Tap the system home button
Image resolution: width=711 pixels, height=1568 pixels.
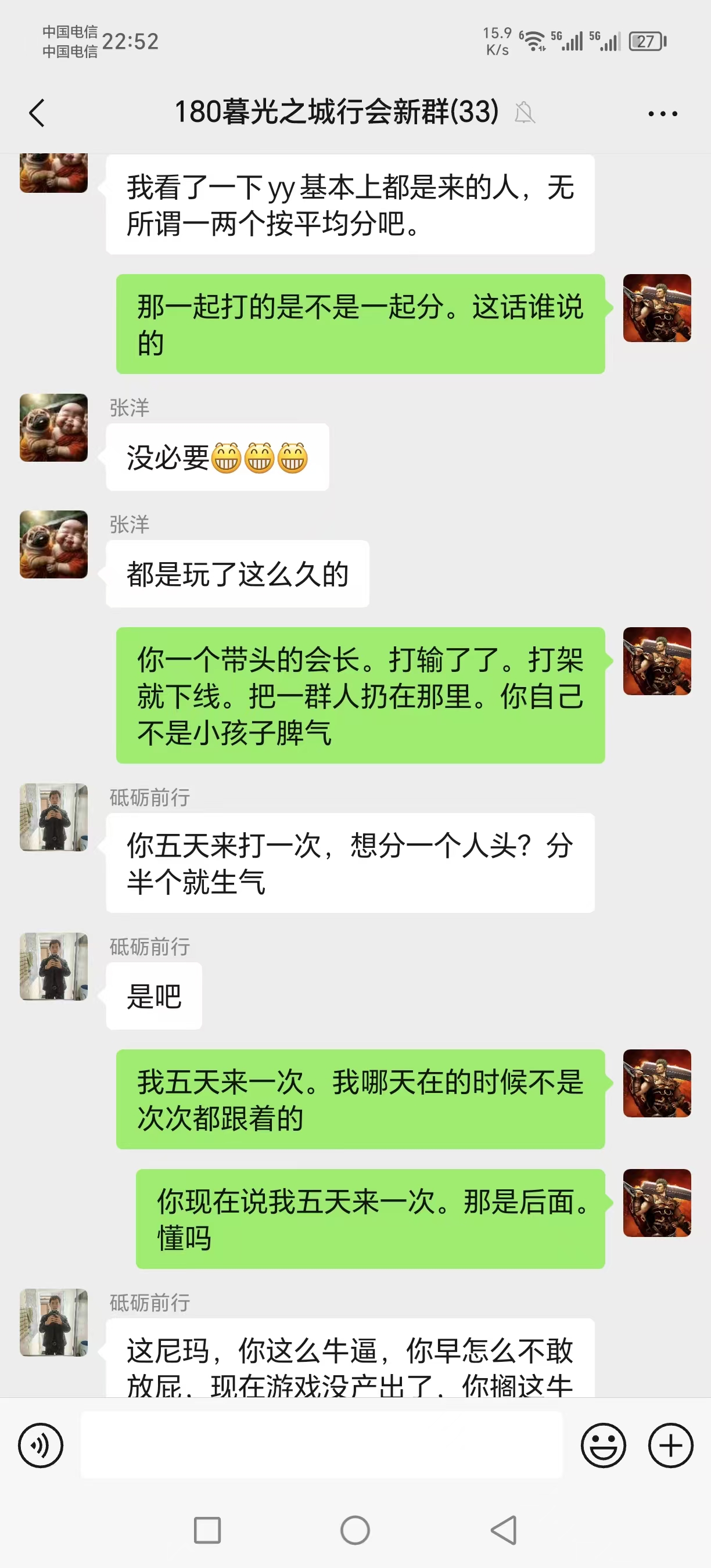coord(355,1530)
